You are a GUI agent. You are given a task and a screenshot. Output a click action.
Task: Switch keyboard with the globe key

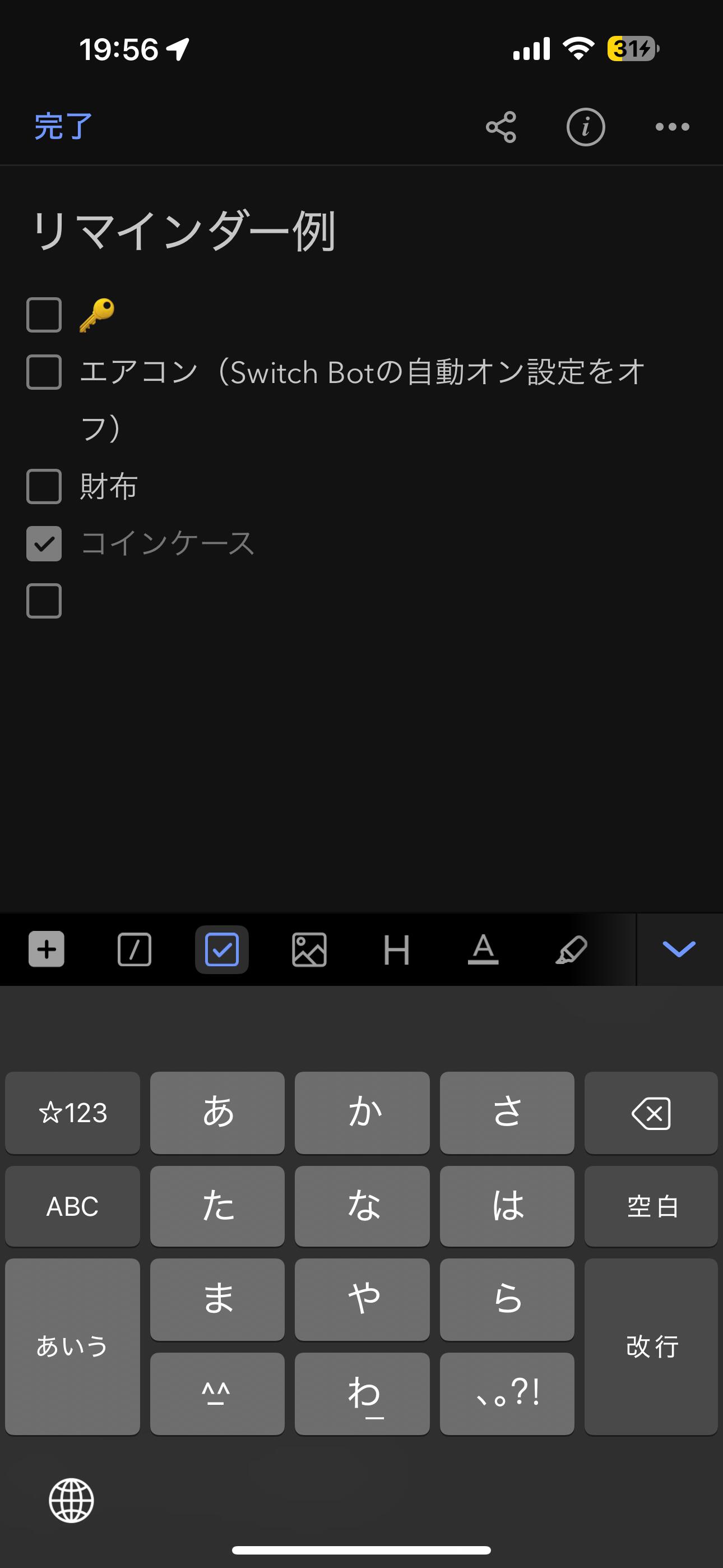pyautogui.click(x=71, y=1501)
